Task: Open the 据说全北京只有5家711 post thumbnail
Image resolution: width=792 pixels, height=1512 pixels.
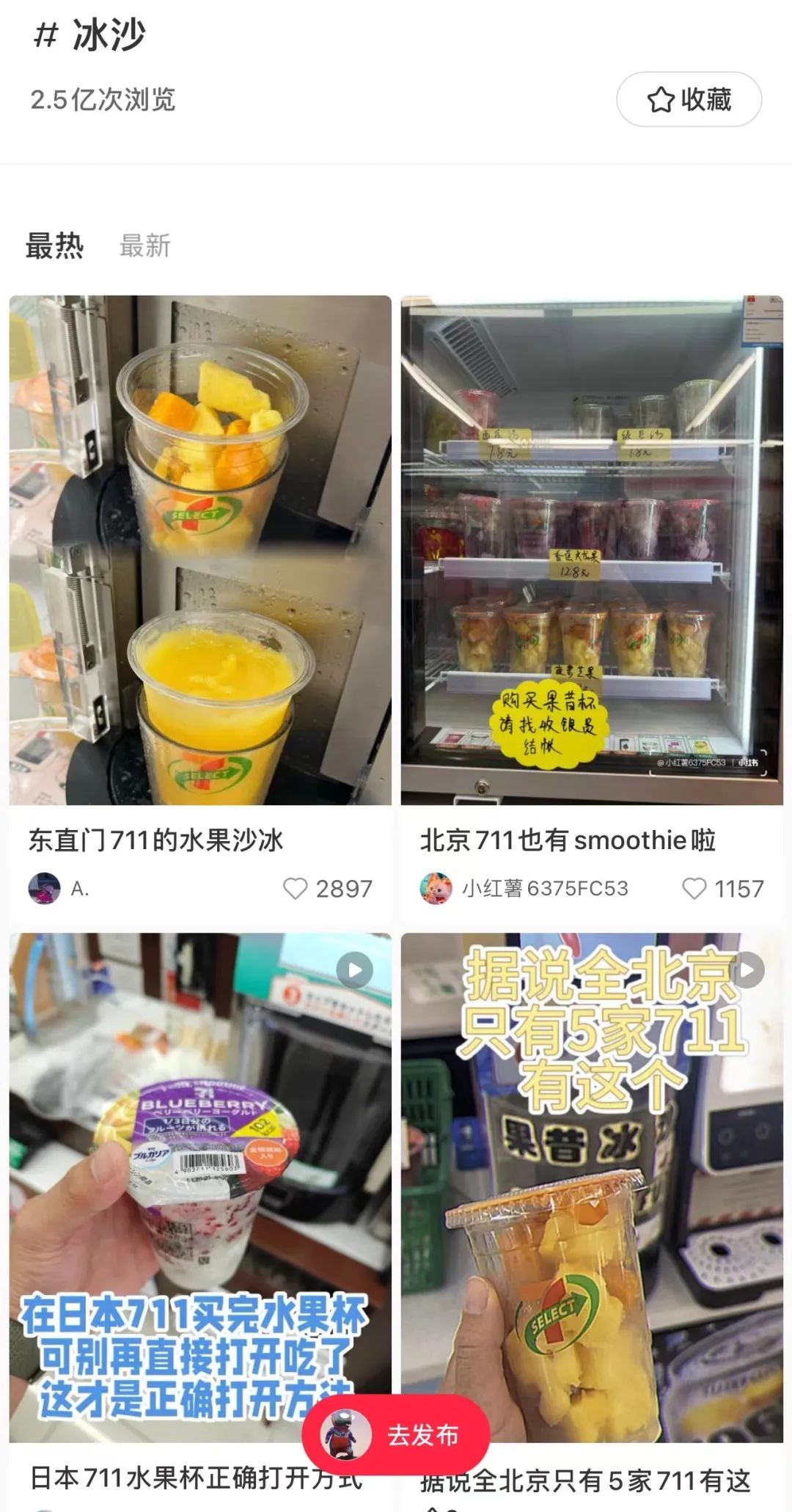Action: click(593, 1188)
